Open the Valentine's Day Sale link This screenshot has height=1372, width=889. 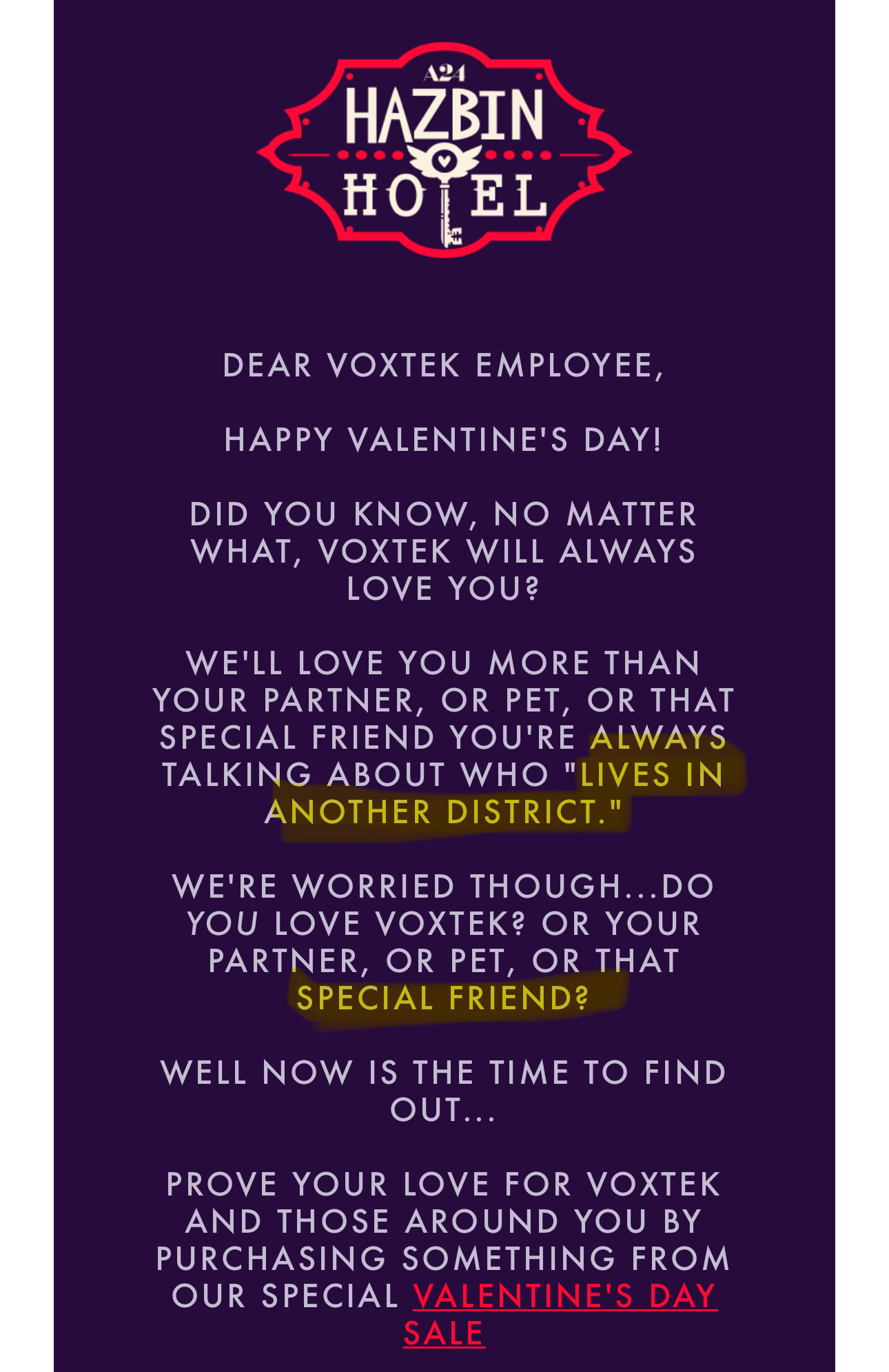click(x=564, y=1296)
